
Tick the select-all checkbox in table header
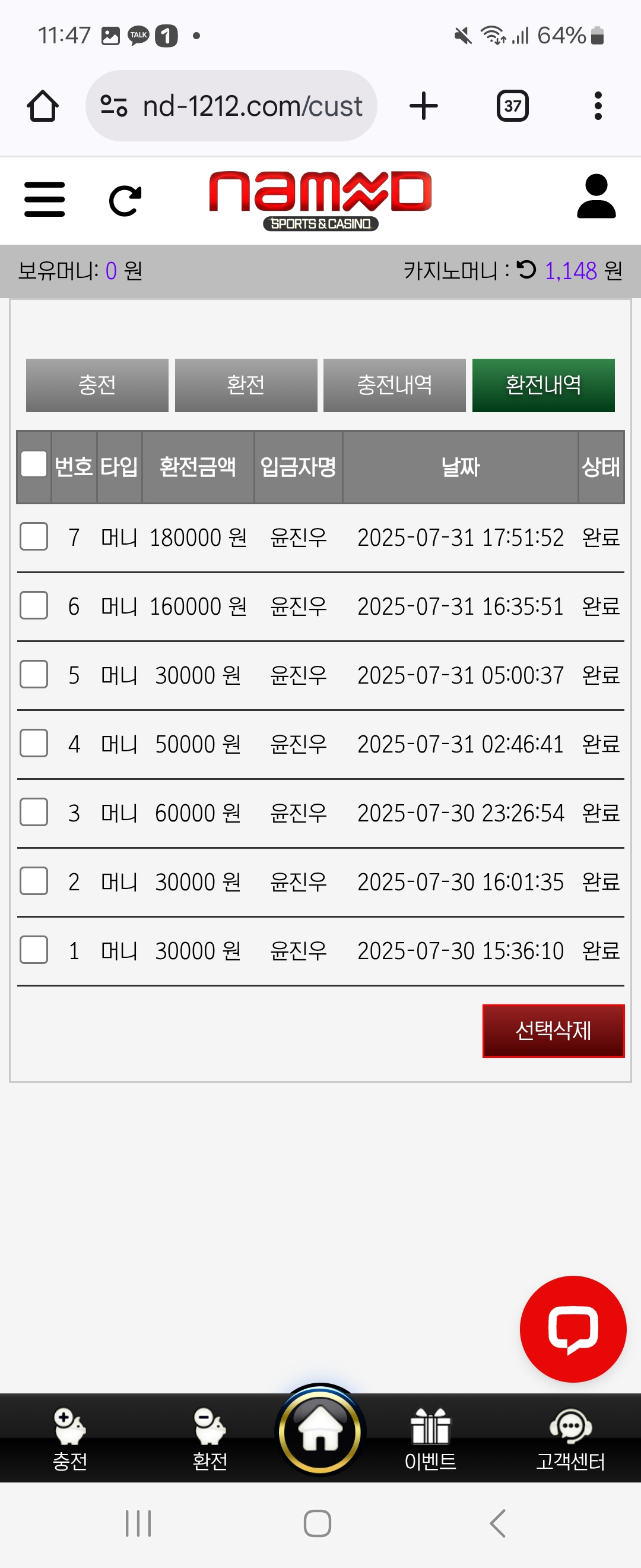tap(34, 464)
